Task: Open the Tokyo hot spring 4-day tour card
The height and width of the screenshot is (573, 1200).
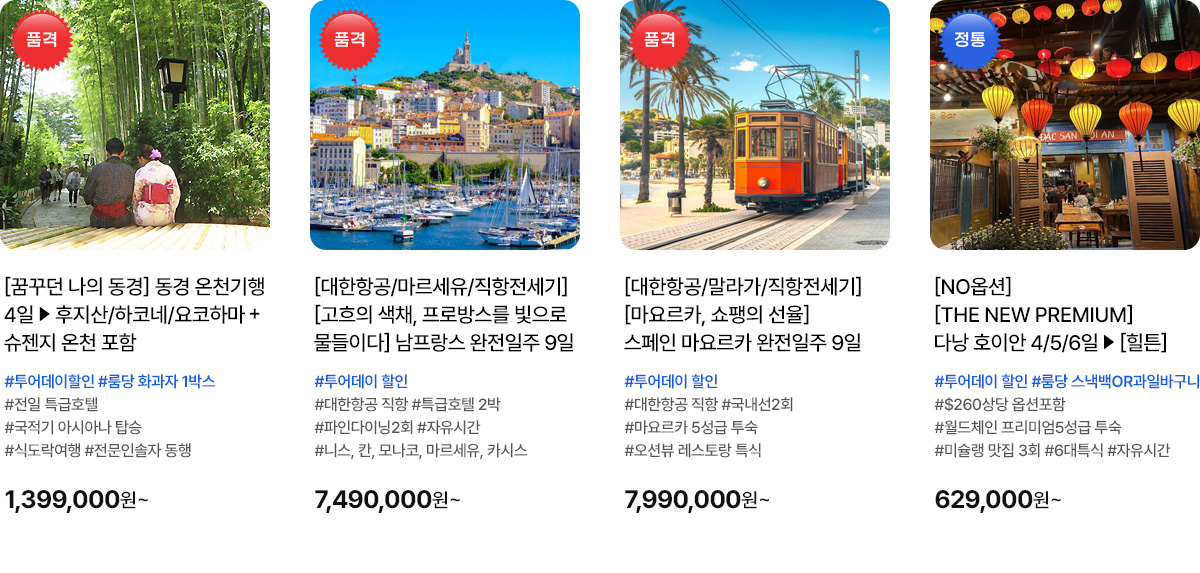Action: 135,314
